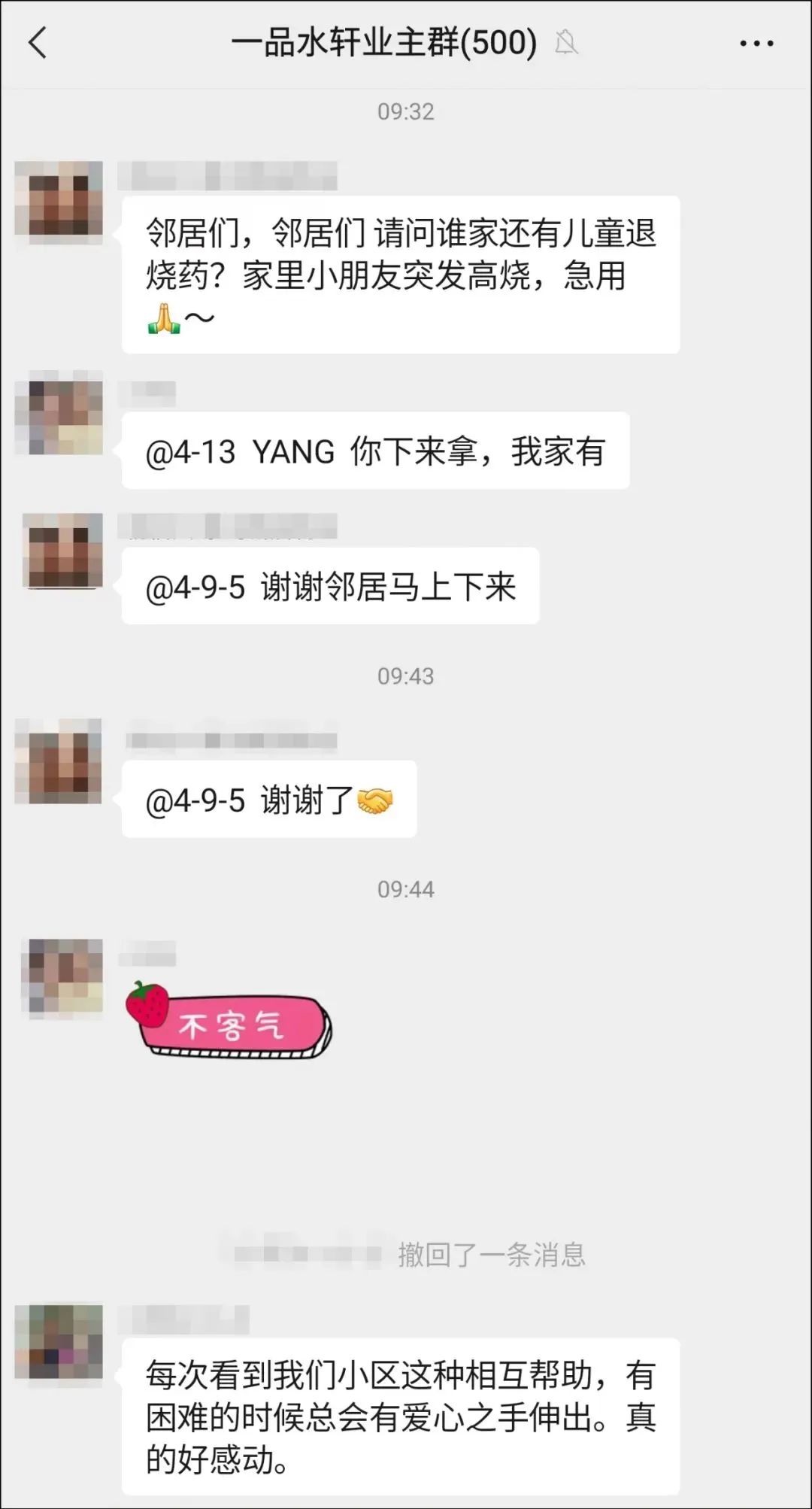Tap the avatar next to the '不客气' sticker
812x1509 pixels.
pyautogui.click(x=62, y=979)
